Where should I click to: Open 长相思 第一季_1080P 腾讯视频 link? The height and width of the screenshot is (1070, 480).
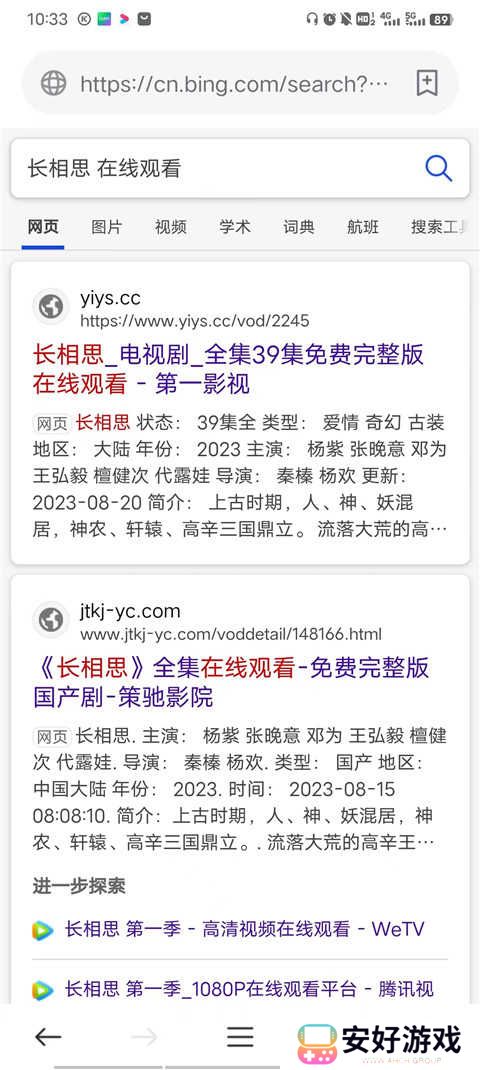point(249,988)
